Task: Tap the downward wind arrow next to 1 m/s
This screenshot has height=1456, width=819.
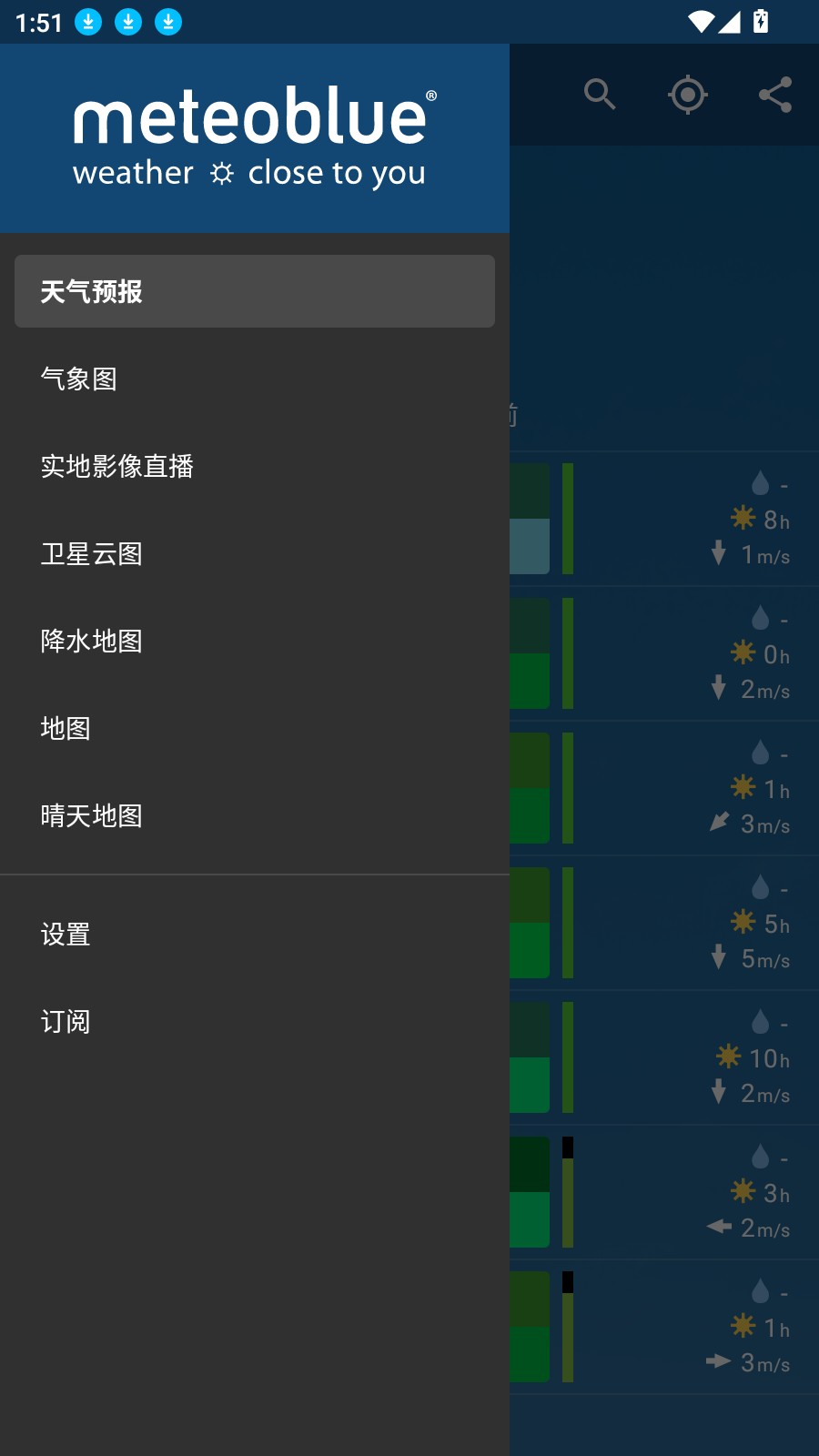Action: 719,553
